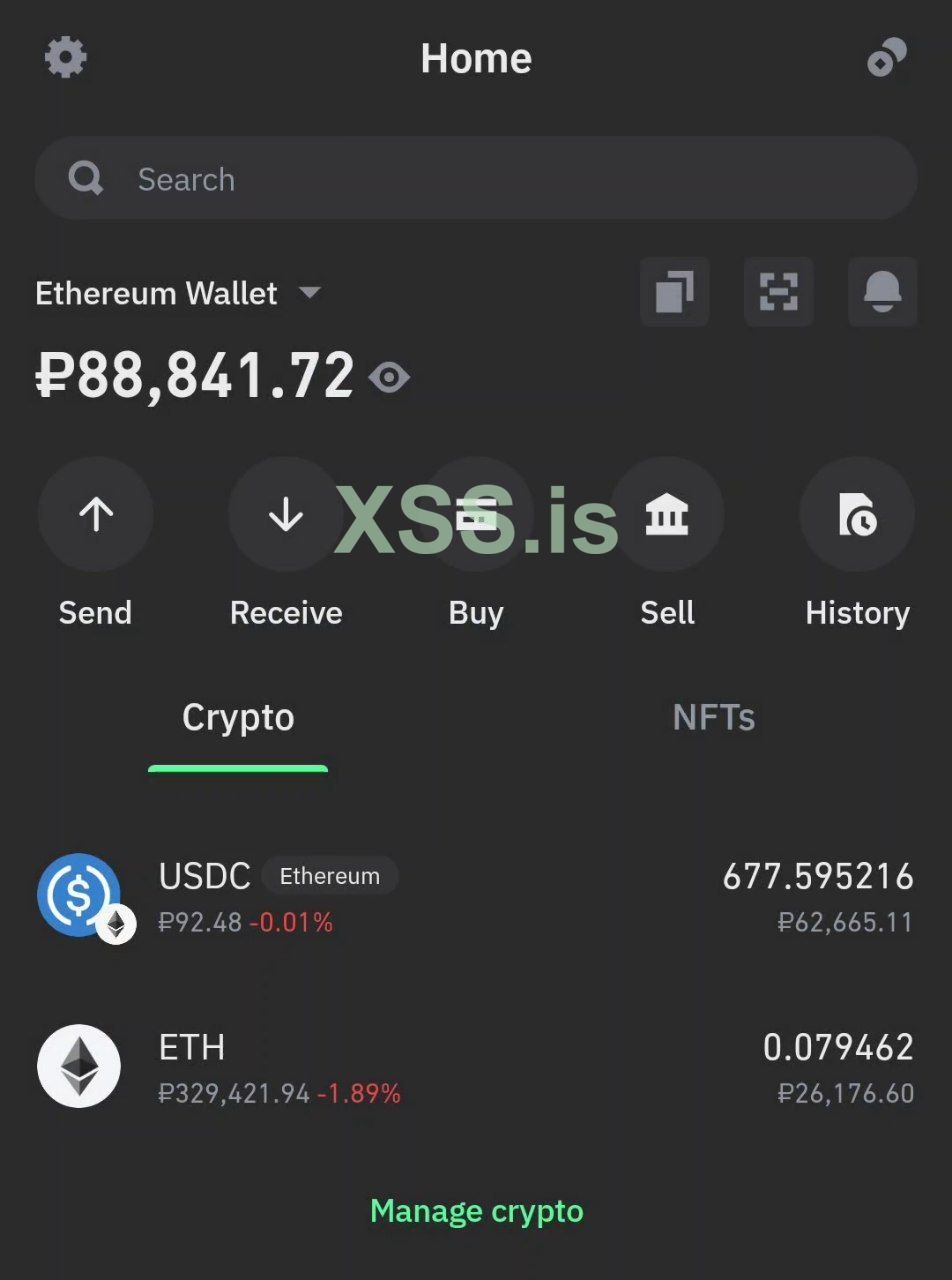952x1280 pixels.
Task: Tap the Ethereum badge next to USDC
Action: click(330, 876)
